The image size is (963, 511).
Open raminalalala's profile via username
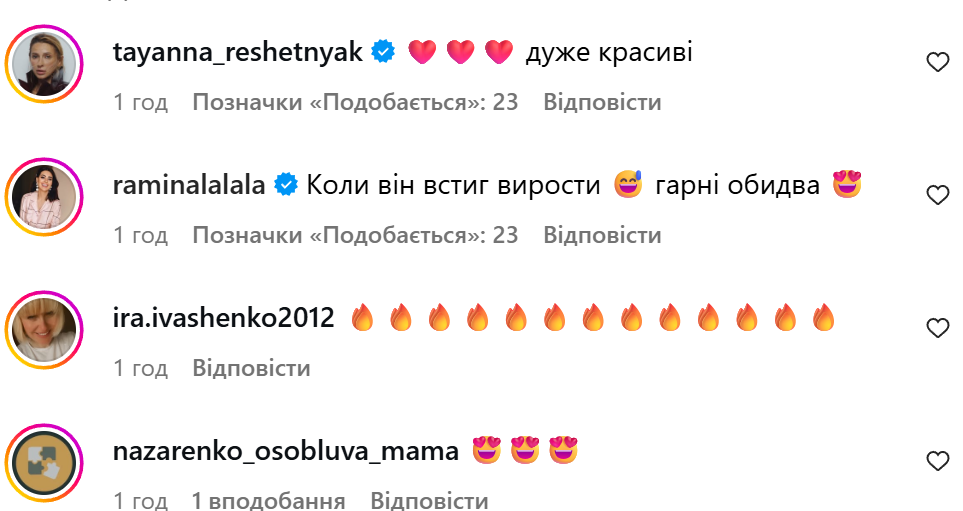(x=189, y=185)
